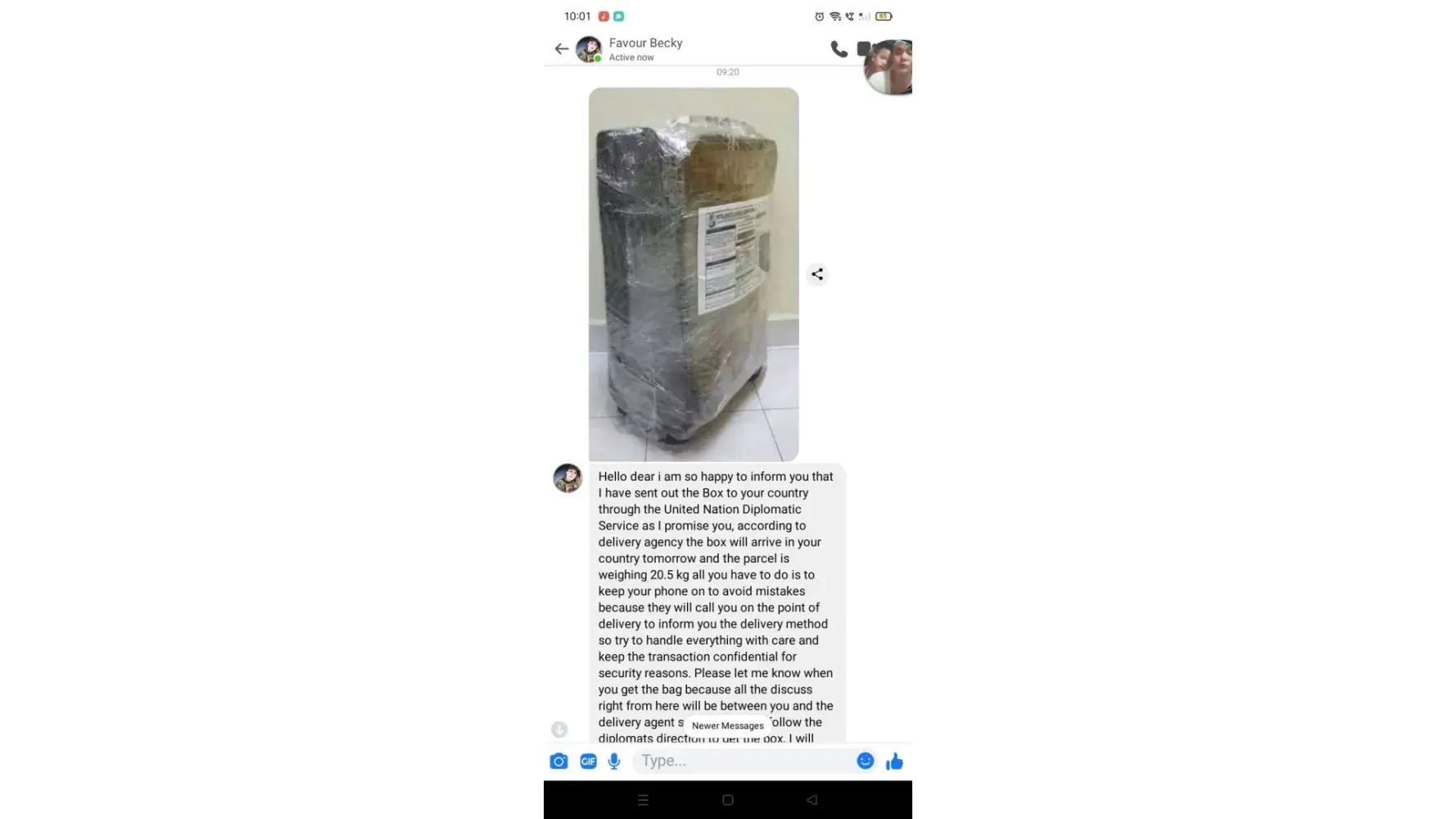Send a thumbs-up like
The image size is (1456, 819).
point(894,762)
